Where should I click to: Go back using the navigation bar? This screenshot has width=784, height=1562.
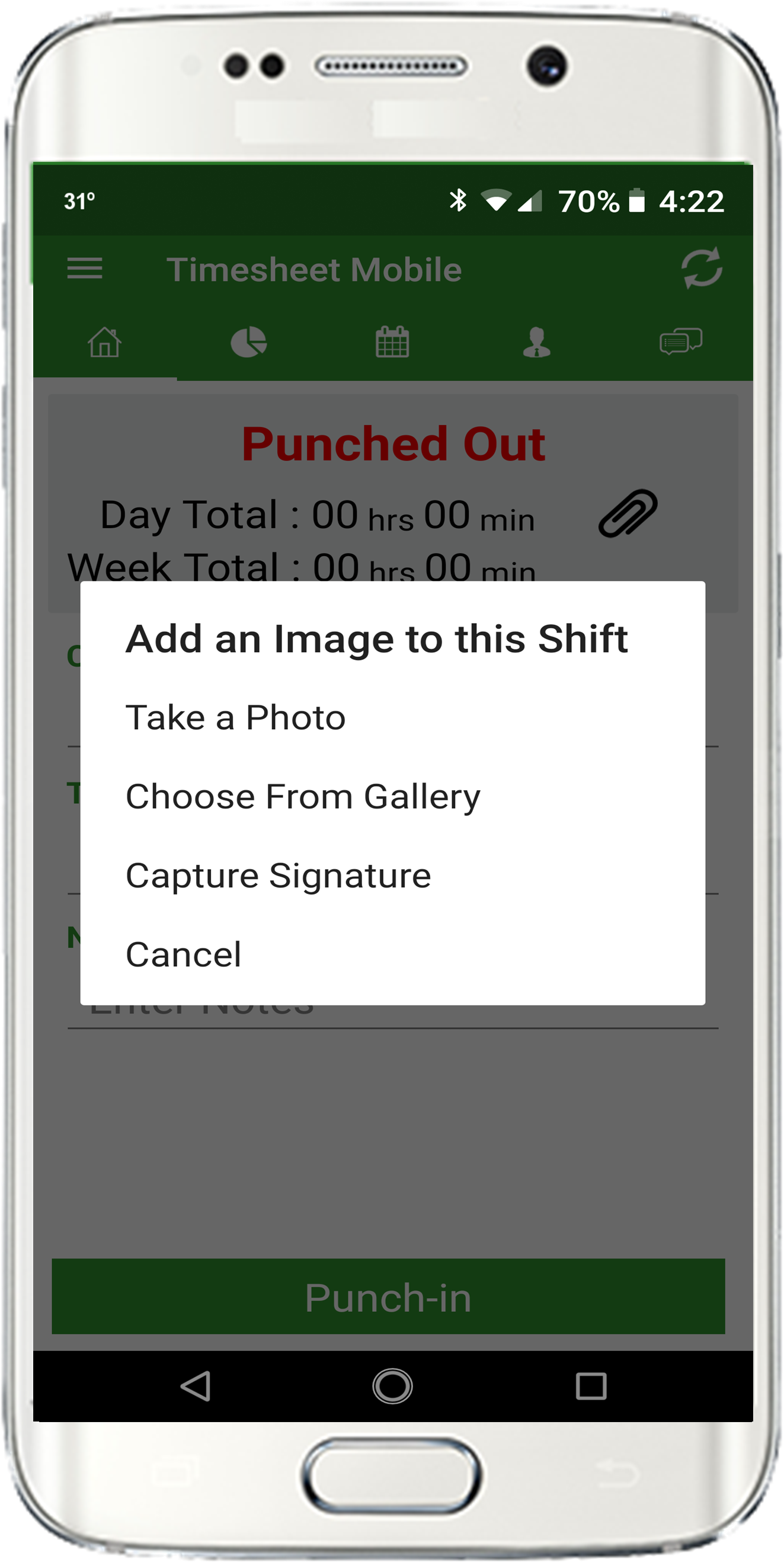pyautogui.click(x=195, y=1387)
